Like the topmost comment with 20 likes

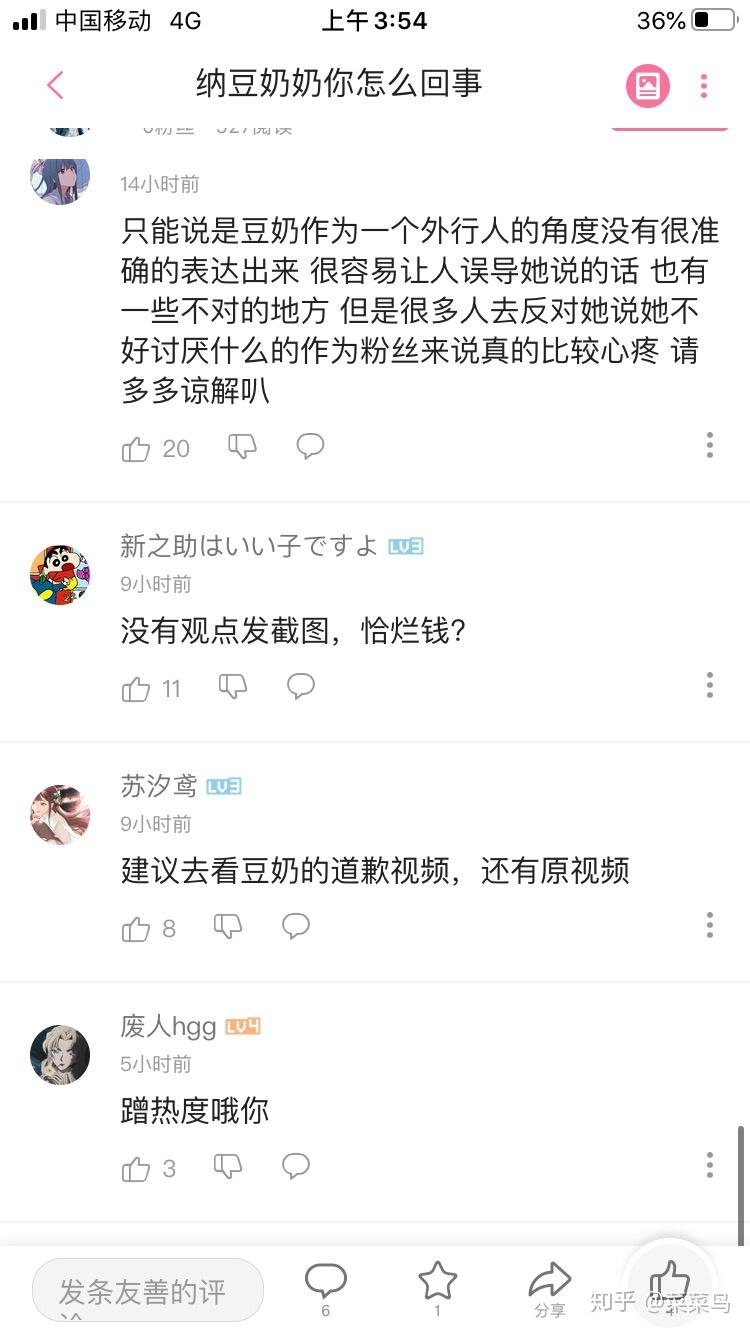136,446
